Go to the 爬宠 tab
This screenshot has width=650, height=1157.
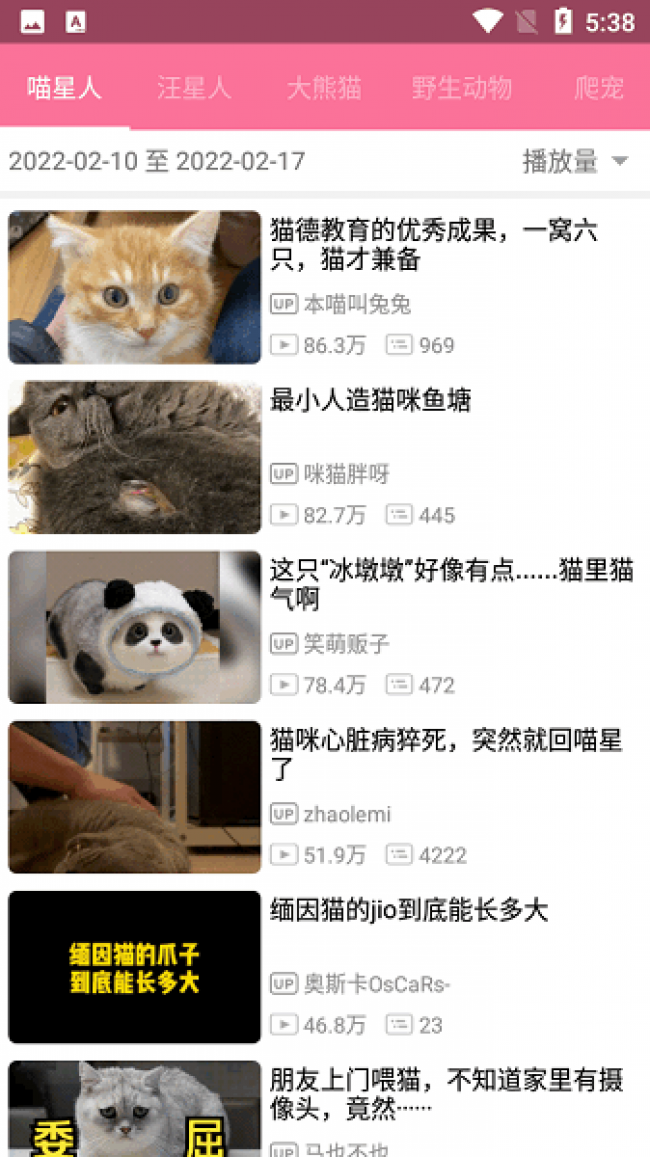[599, 88]
